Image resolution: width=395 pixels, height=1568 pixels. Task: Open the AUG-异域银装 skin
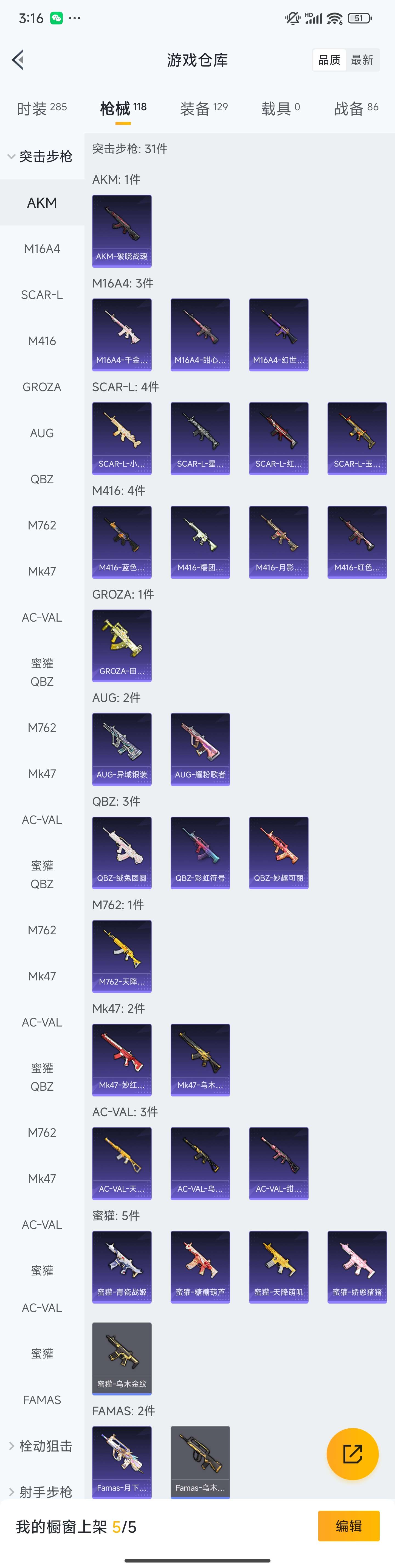tap(122, 749)
